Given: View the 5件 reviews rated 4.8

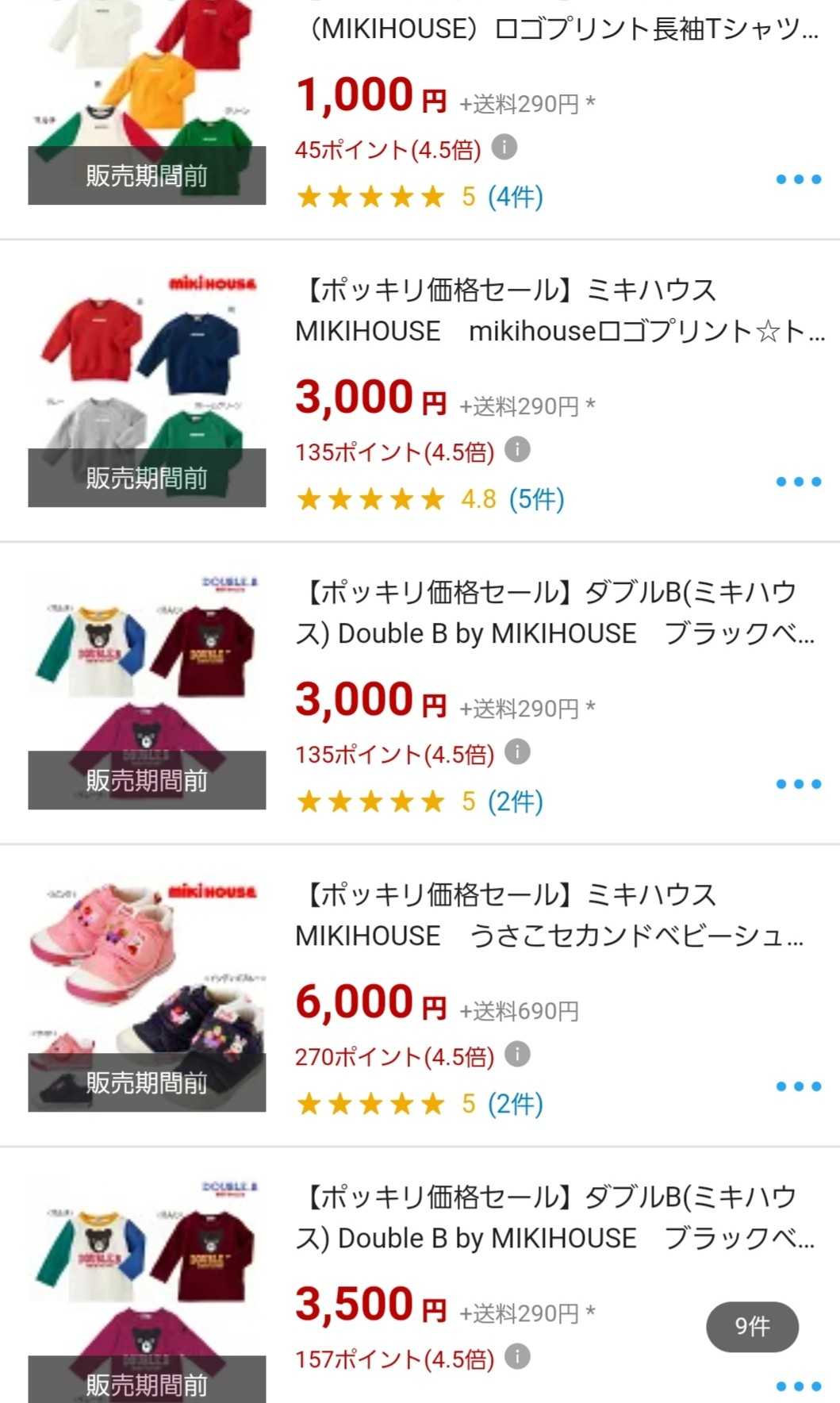Looking at the screenshot, I should click(536, 499).
